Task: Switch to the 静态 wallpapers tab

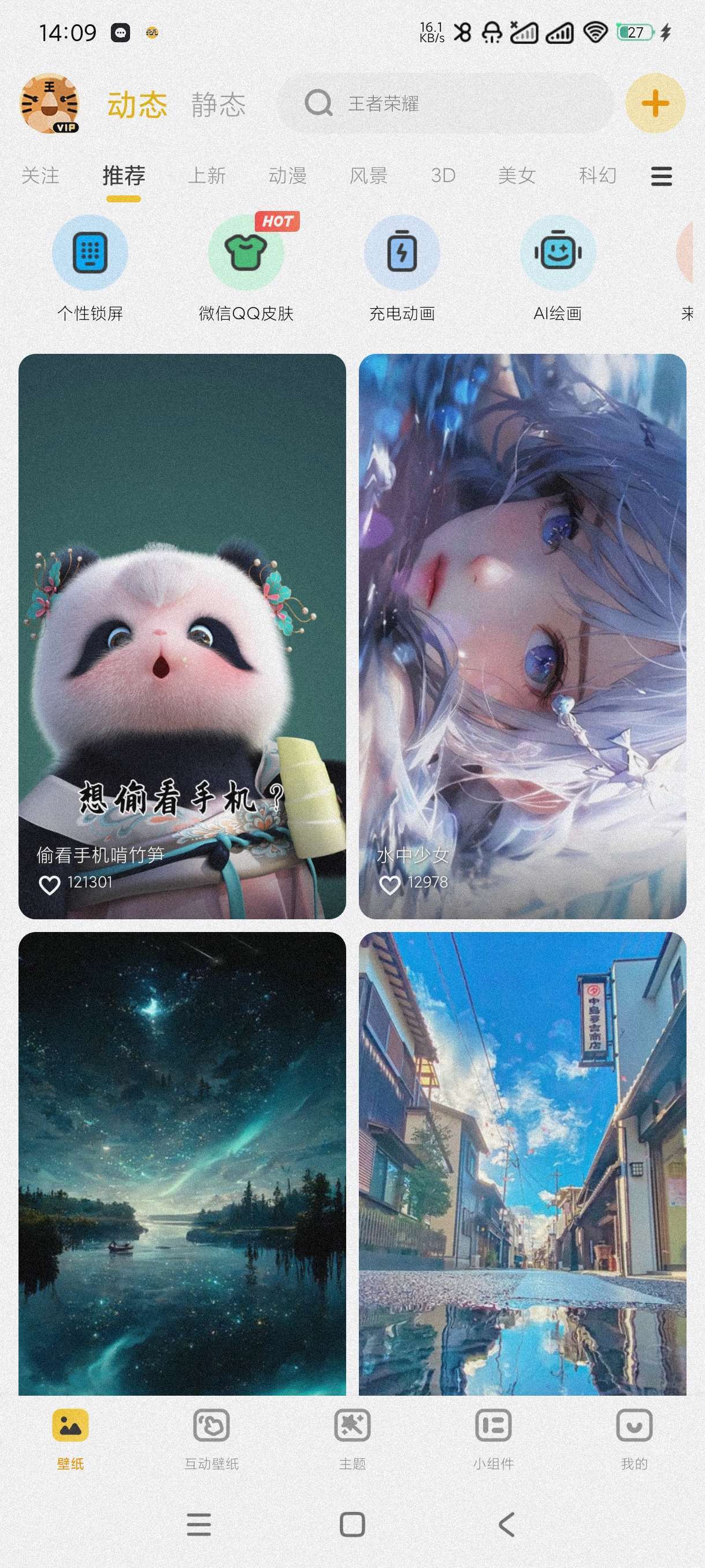Action: click(x=218, y=105)
